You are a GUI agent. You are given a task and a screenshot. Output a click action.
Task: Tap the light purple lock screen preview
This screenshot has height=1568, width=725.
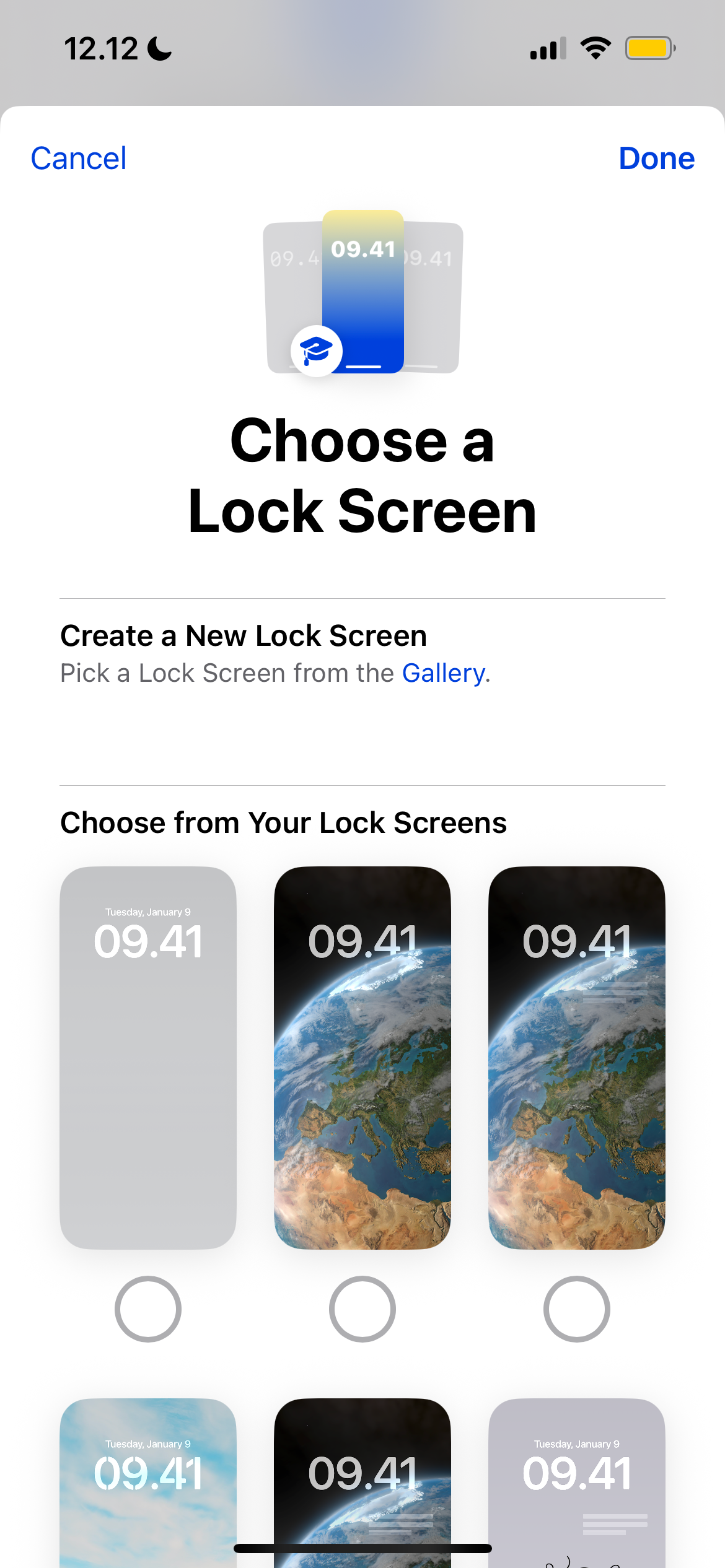click(576, 1486)
